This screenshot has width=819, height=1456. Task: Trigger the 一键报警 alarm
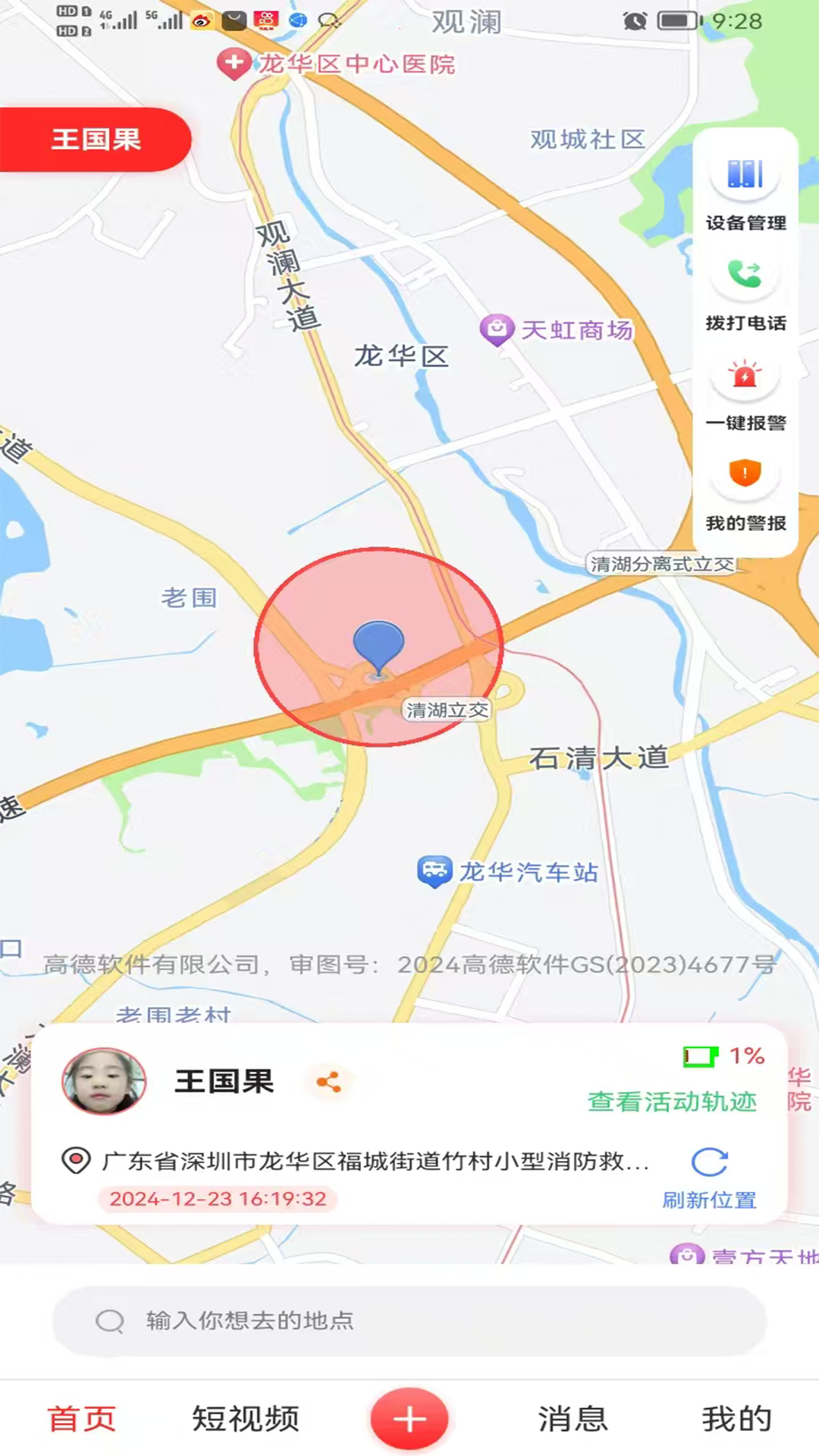[745, 392]
